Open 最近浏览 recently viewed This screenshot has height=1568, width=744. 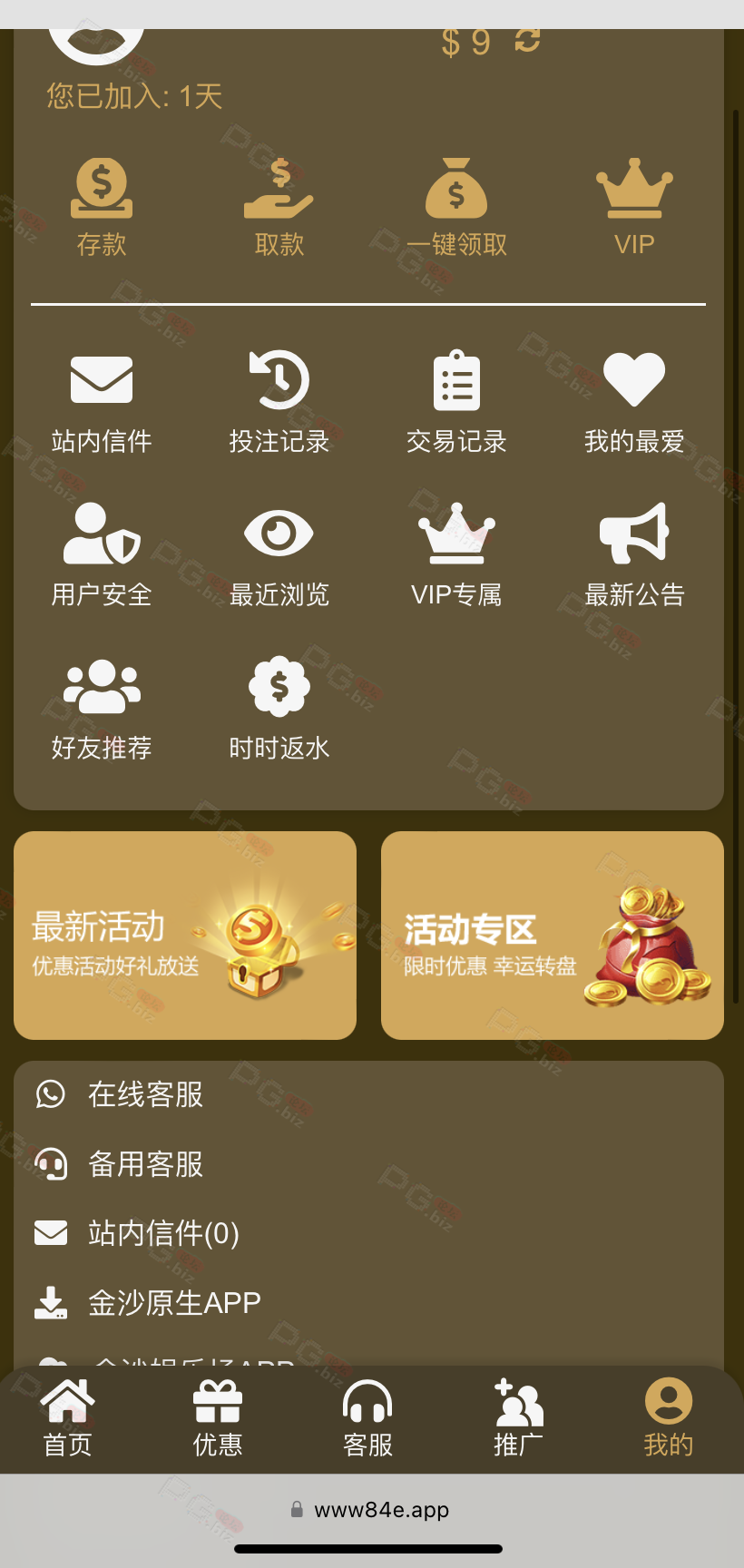click(x=279, y=555)
